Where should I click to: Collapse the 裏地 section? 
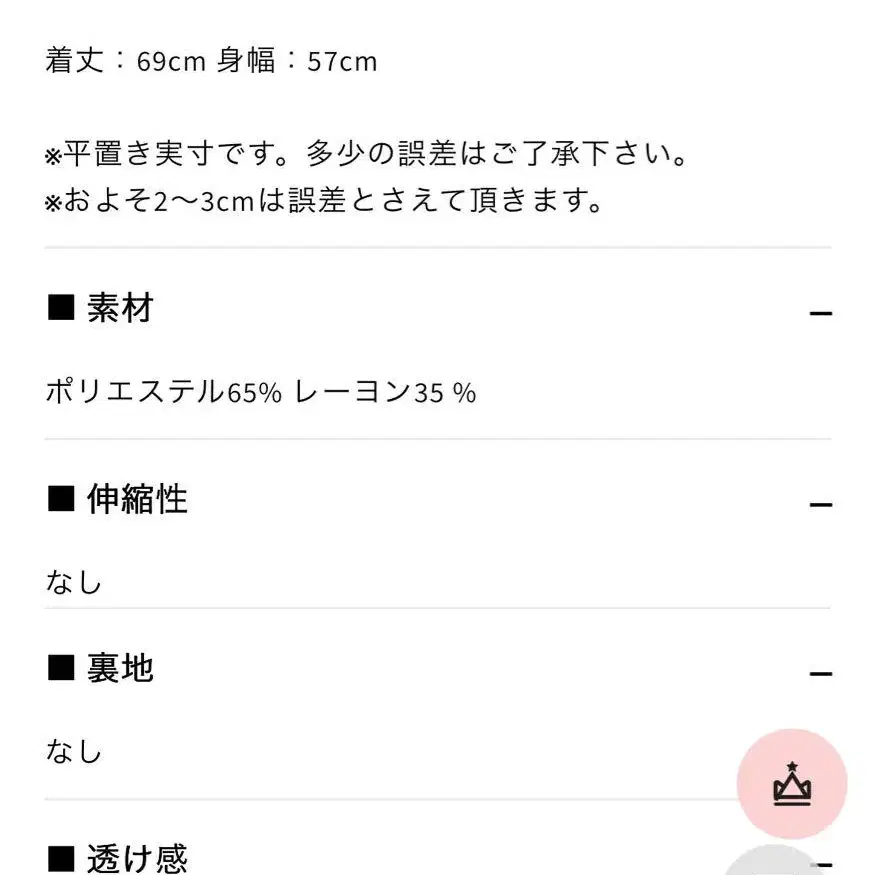820,674
